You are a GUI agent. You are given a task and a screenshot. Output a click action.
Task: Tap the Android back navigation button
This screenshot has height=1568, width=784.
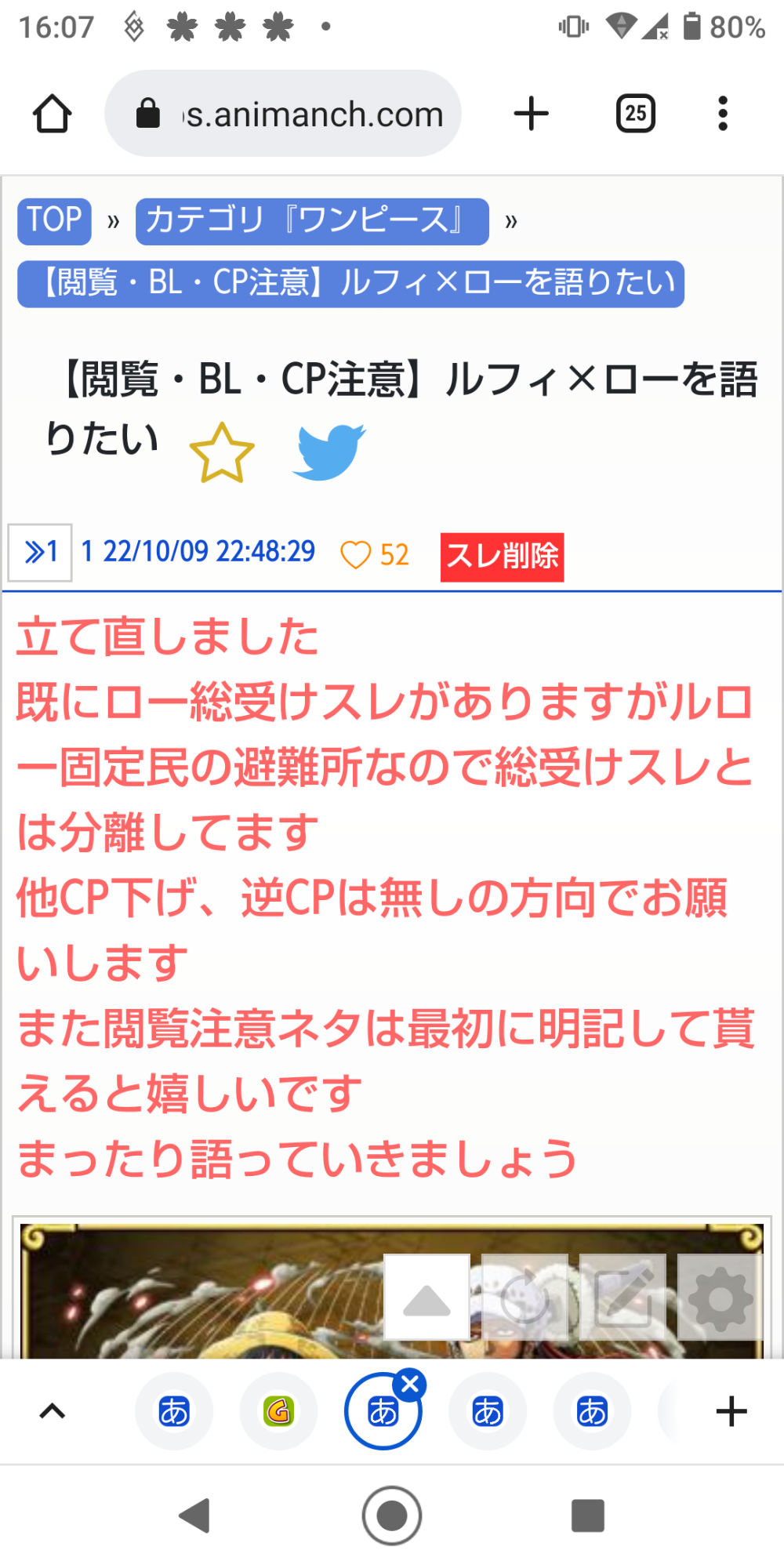coord(195,1515)
